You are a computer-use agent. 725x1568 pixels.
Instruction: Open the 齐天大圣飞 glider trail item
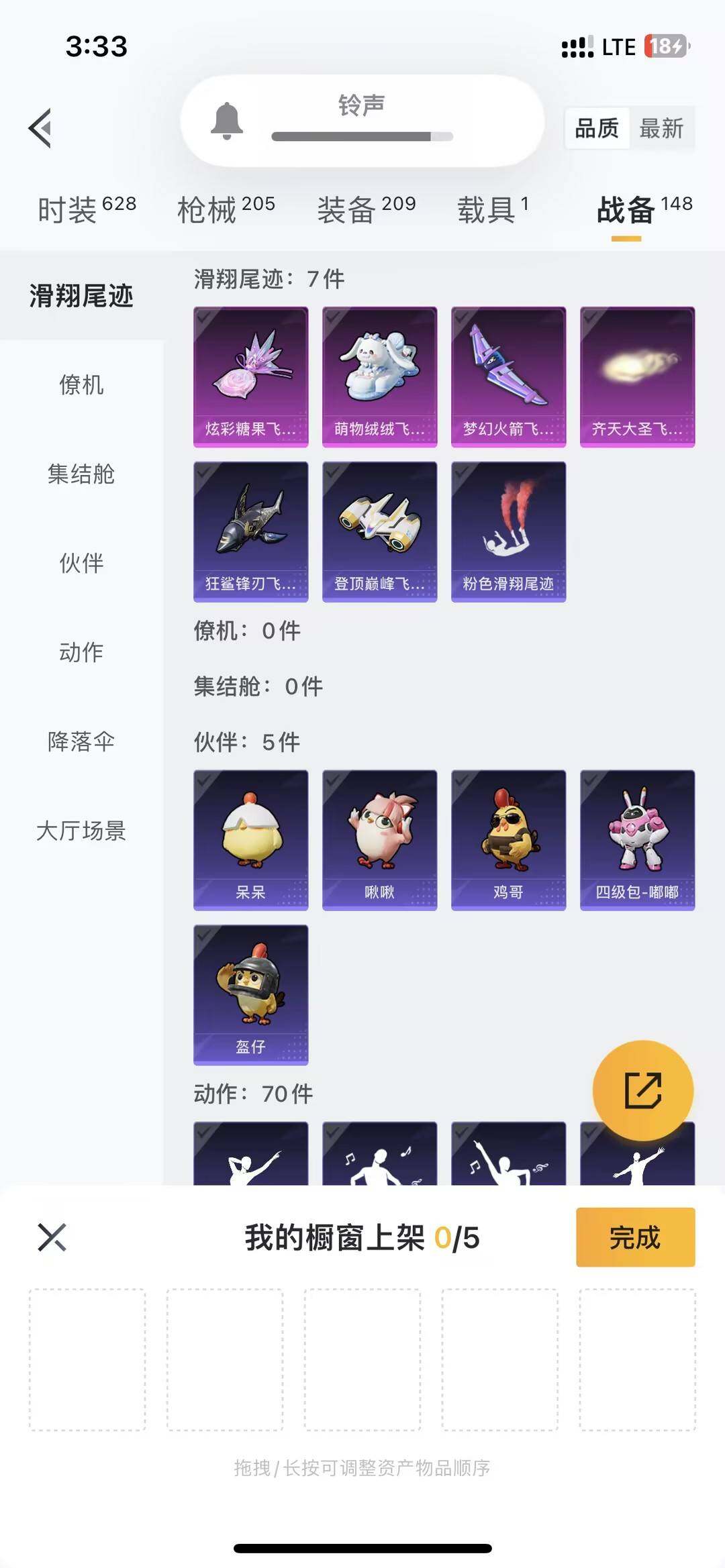(637, 376)
